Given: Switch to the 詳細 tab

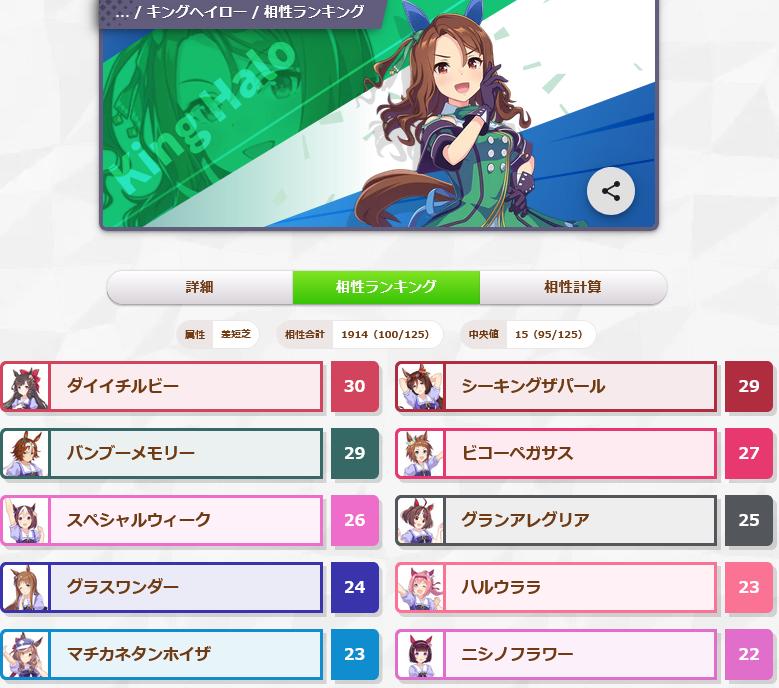Looking at the screenshot, I should [x=200, y=287].
